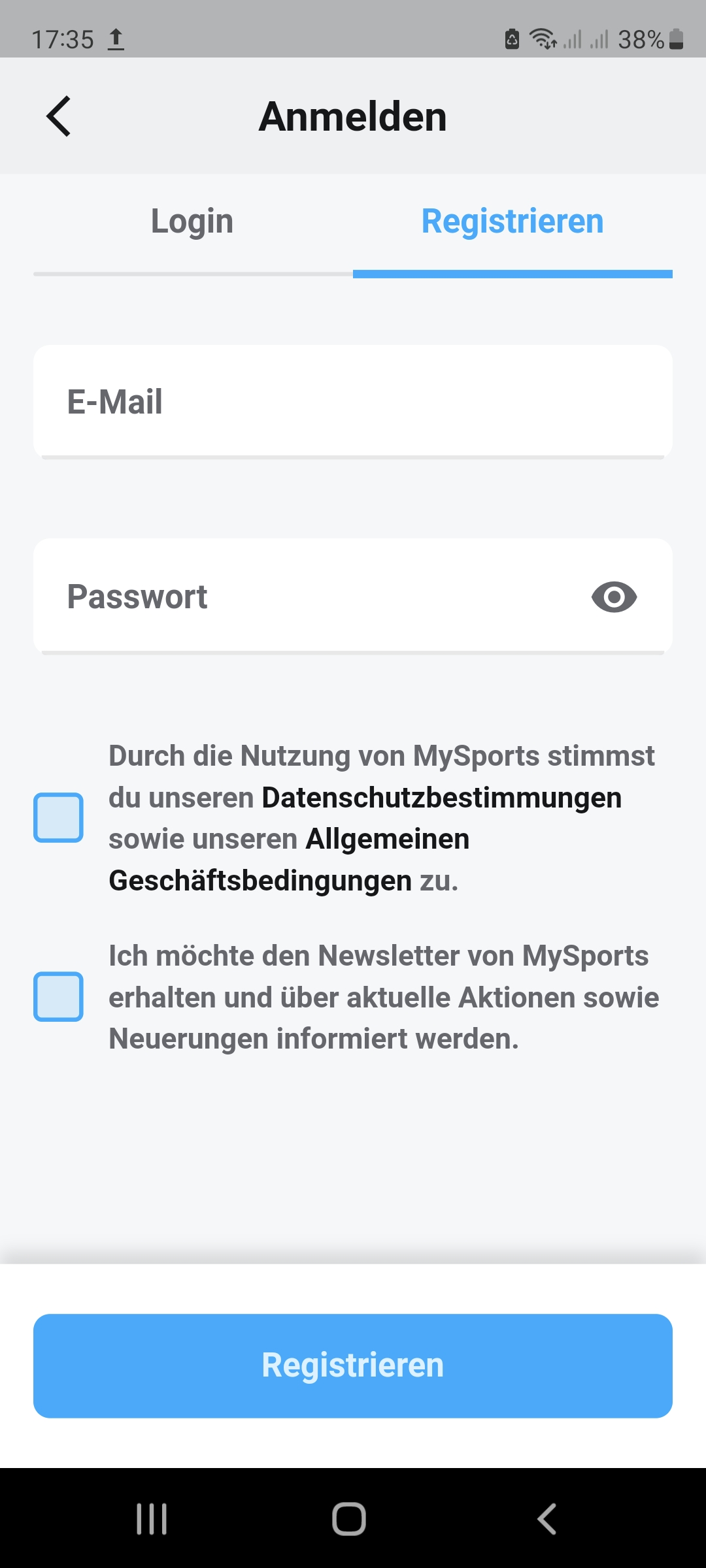Open Allgemeinen Geschäftsbedingungen link
The image size is (706, 1568).
(x=289, y=860)
